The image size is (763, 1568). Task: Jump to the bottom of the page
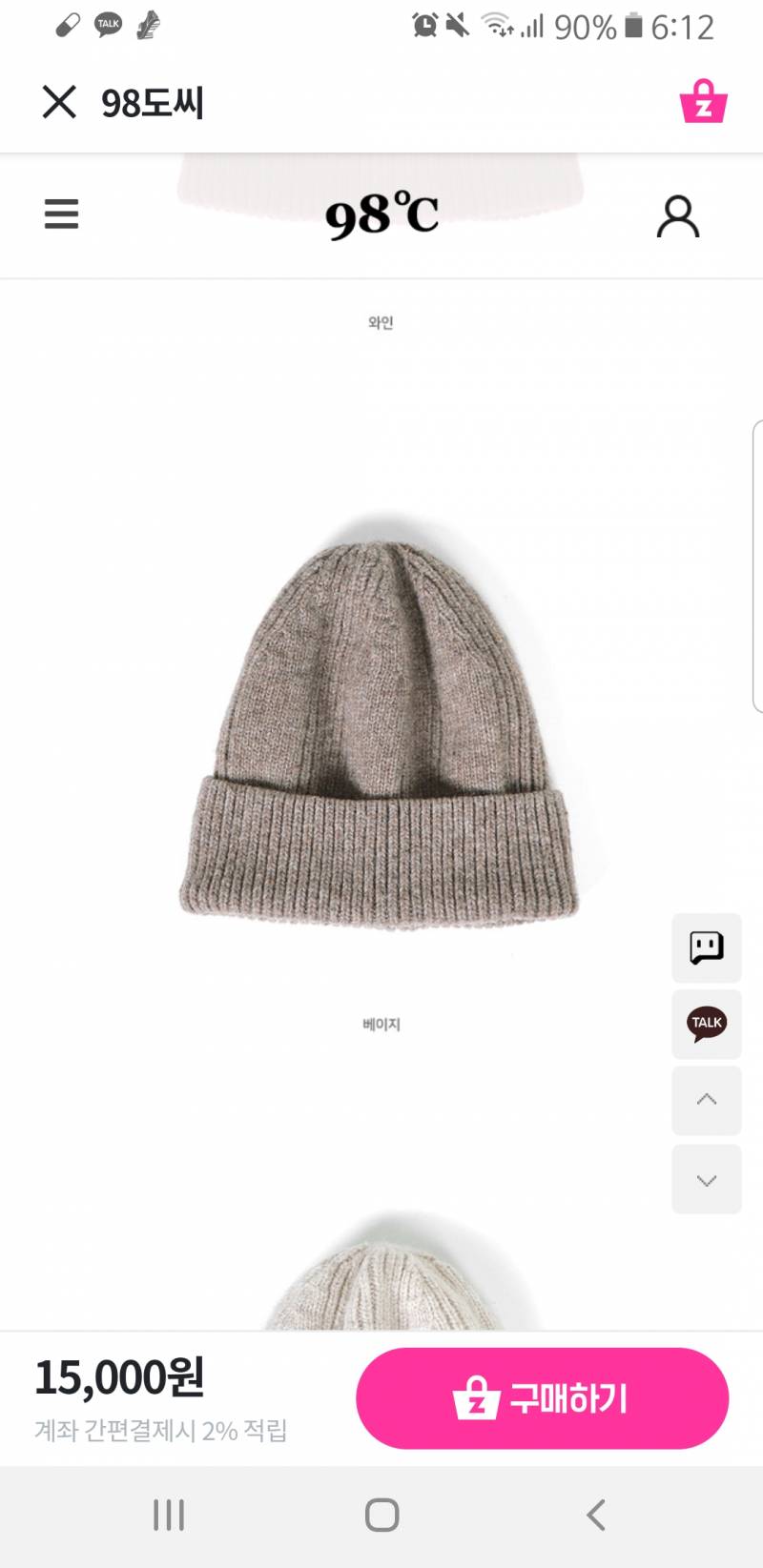(x=707, y=1180)
